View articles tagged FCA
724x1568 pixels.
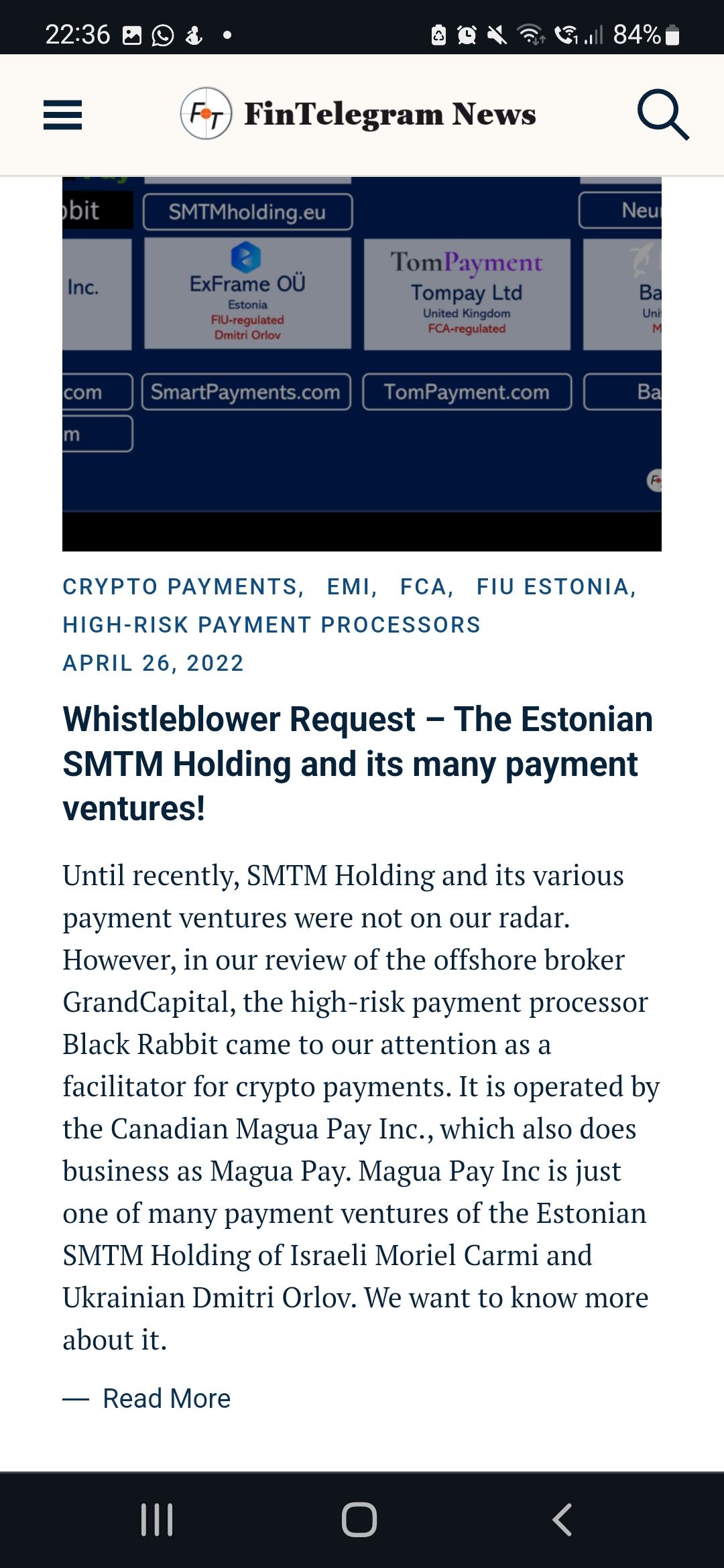tap(423, 587)
